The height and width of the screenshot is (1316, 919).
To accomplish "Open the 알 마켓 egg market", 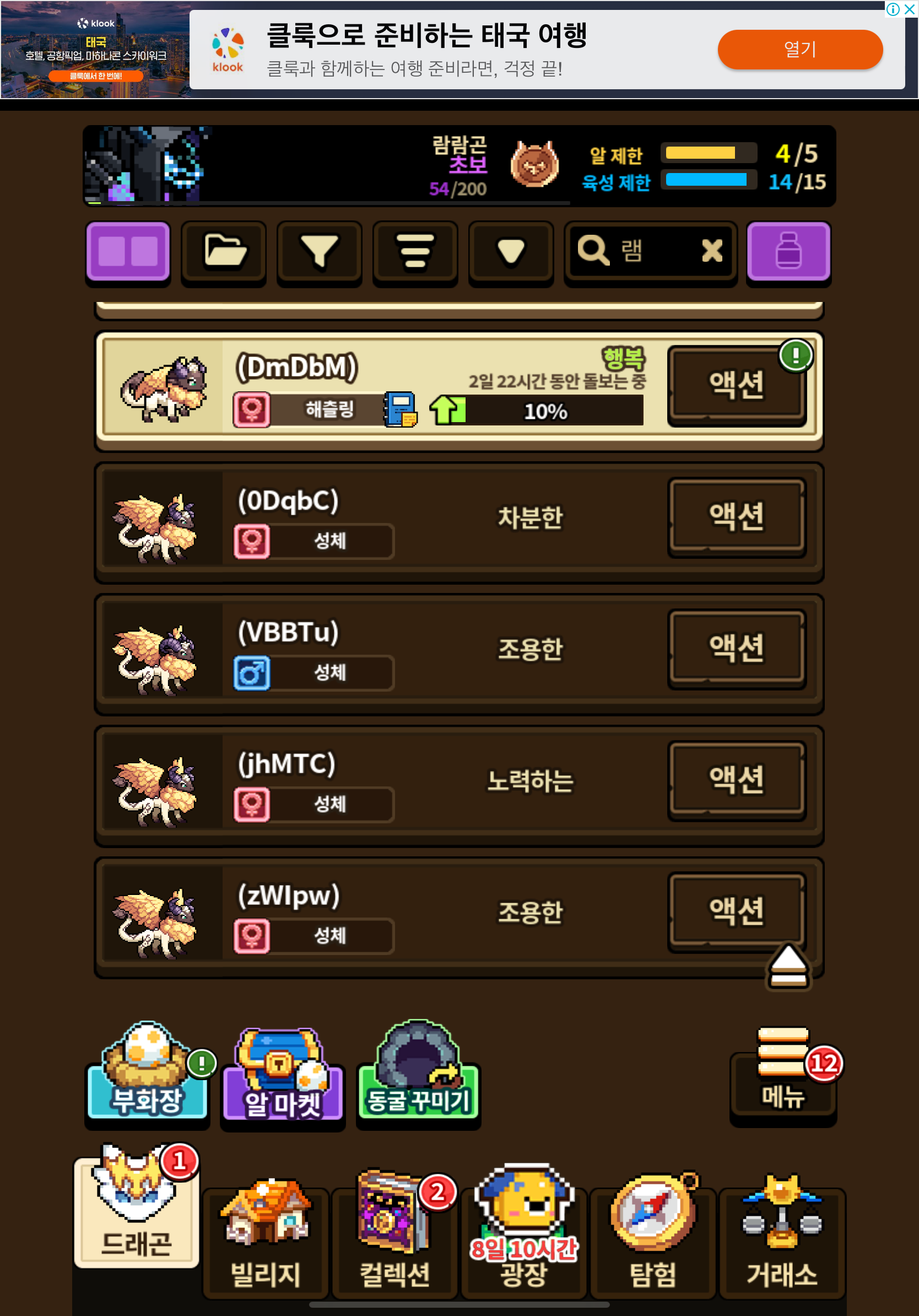I will (x=283, y=1076).
